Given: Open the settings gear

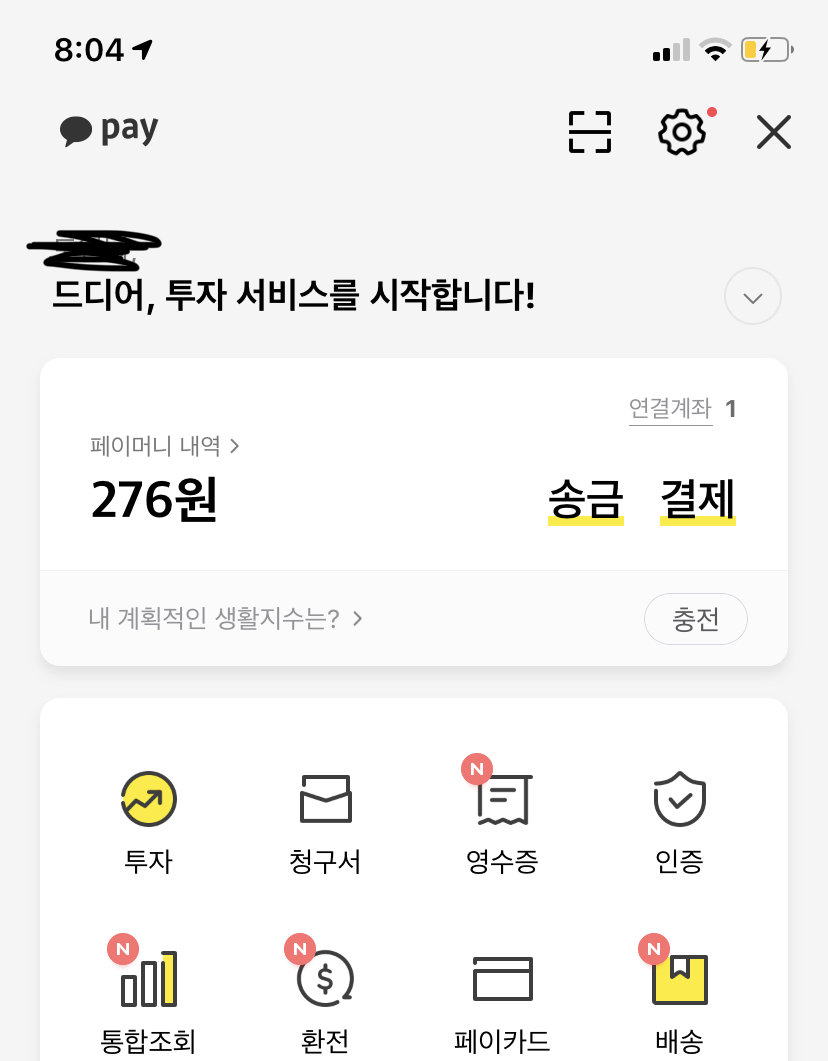Looking at the screenshot, I should tap(682, 132).
